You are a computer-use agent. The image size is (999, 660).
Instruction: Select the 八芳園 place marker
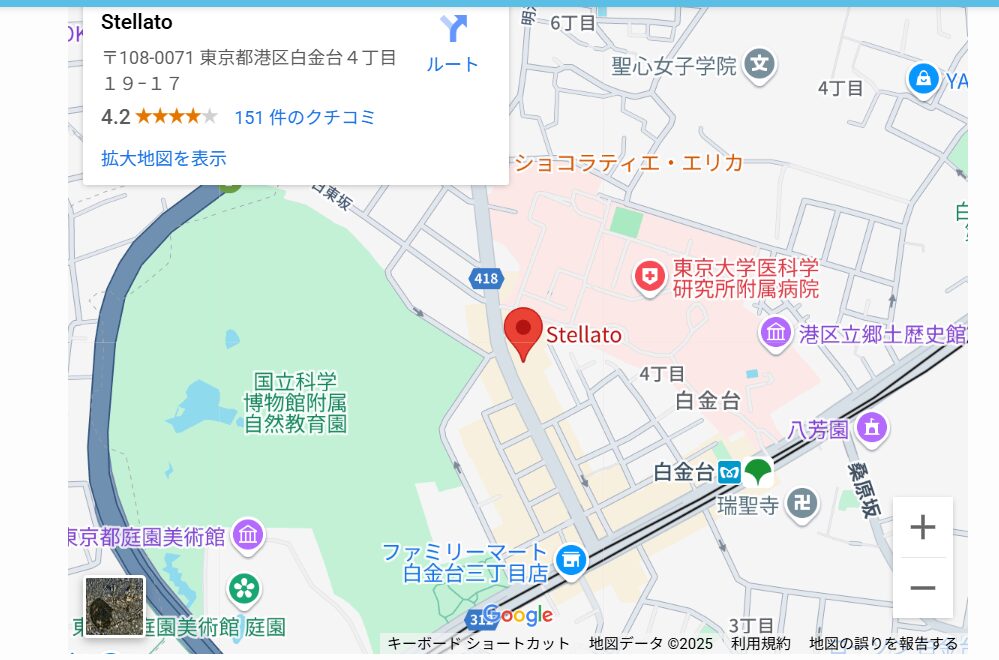(x=872, y=427)
